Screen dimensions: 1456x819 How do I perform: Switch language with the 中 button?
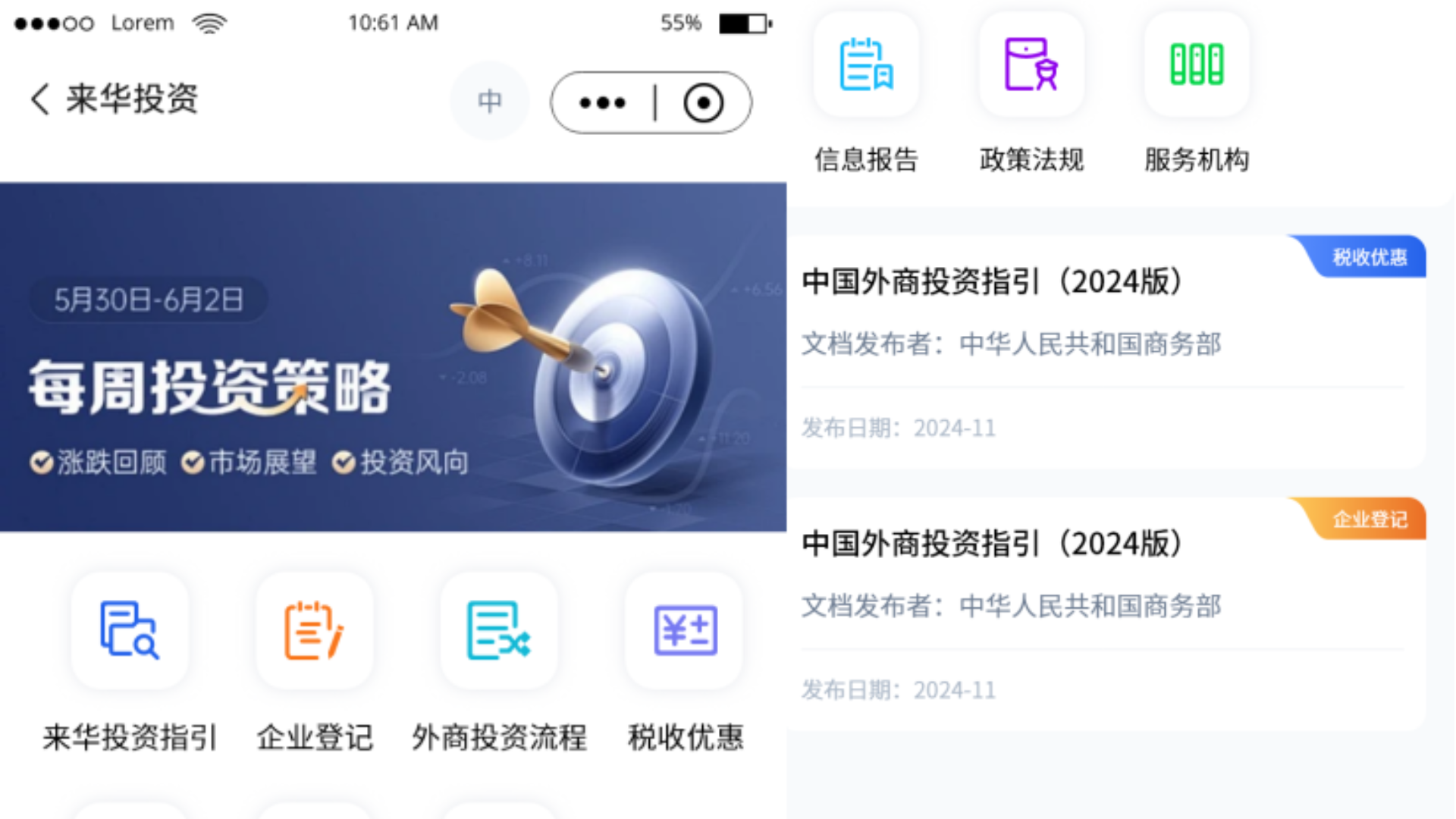[490, 101]
